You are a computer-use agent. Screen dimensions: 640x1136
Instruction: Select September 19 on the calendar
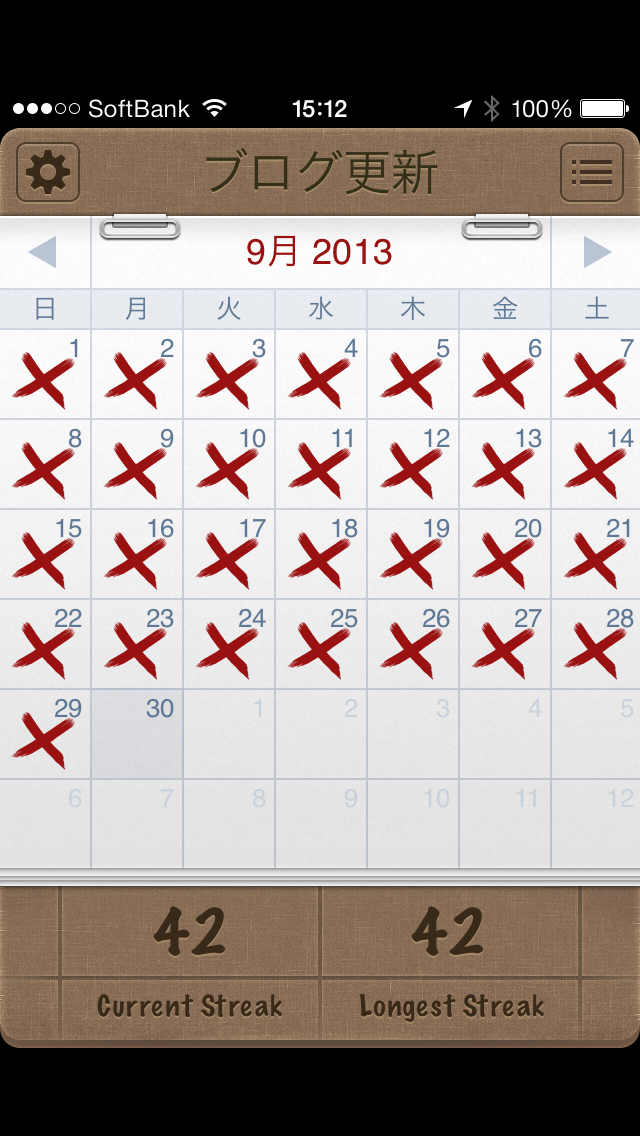click(413, 554)
